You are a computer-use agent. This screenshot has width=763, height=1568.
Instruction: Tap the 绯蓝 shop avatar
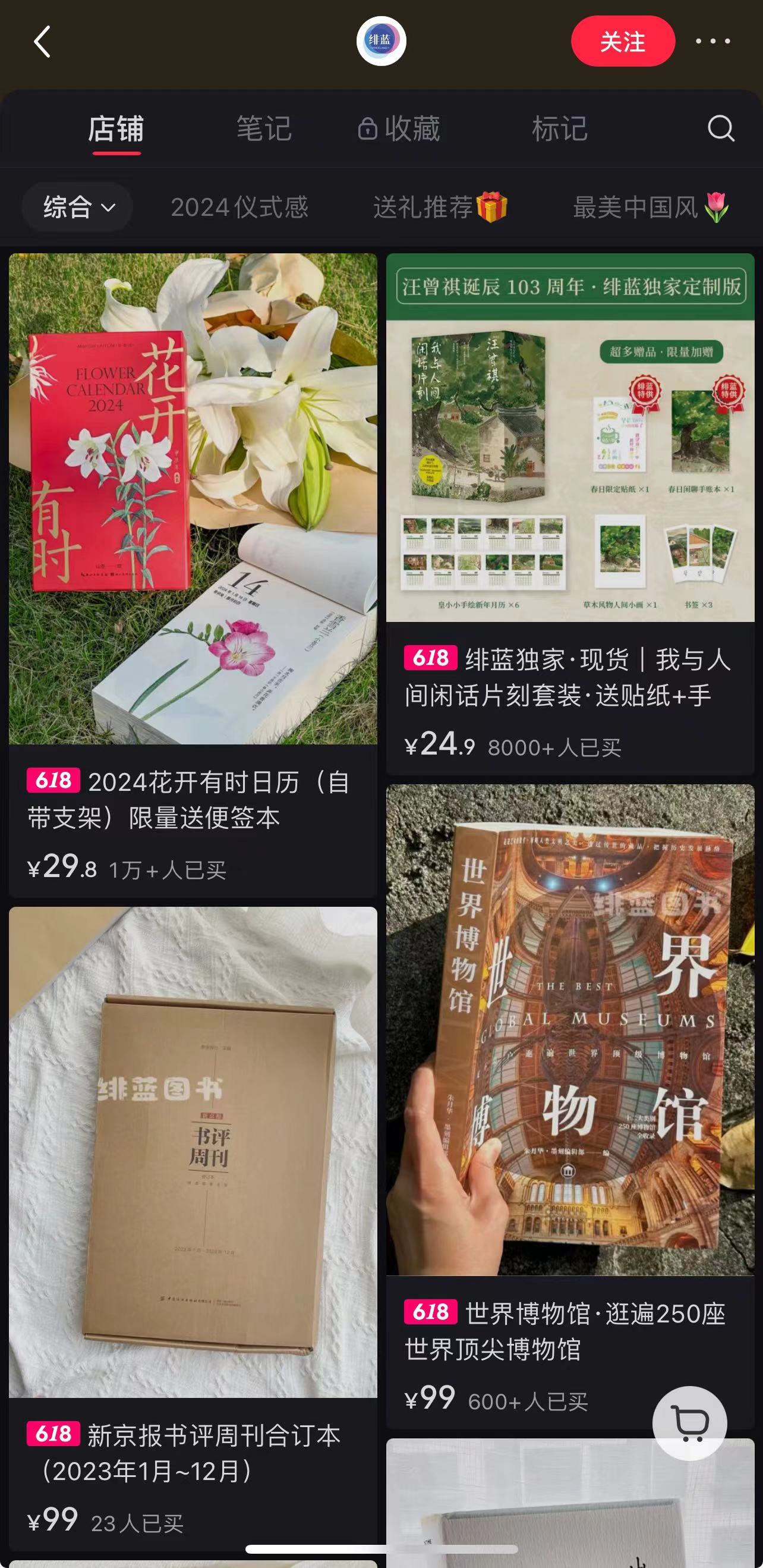[x=381, y=42]
